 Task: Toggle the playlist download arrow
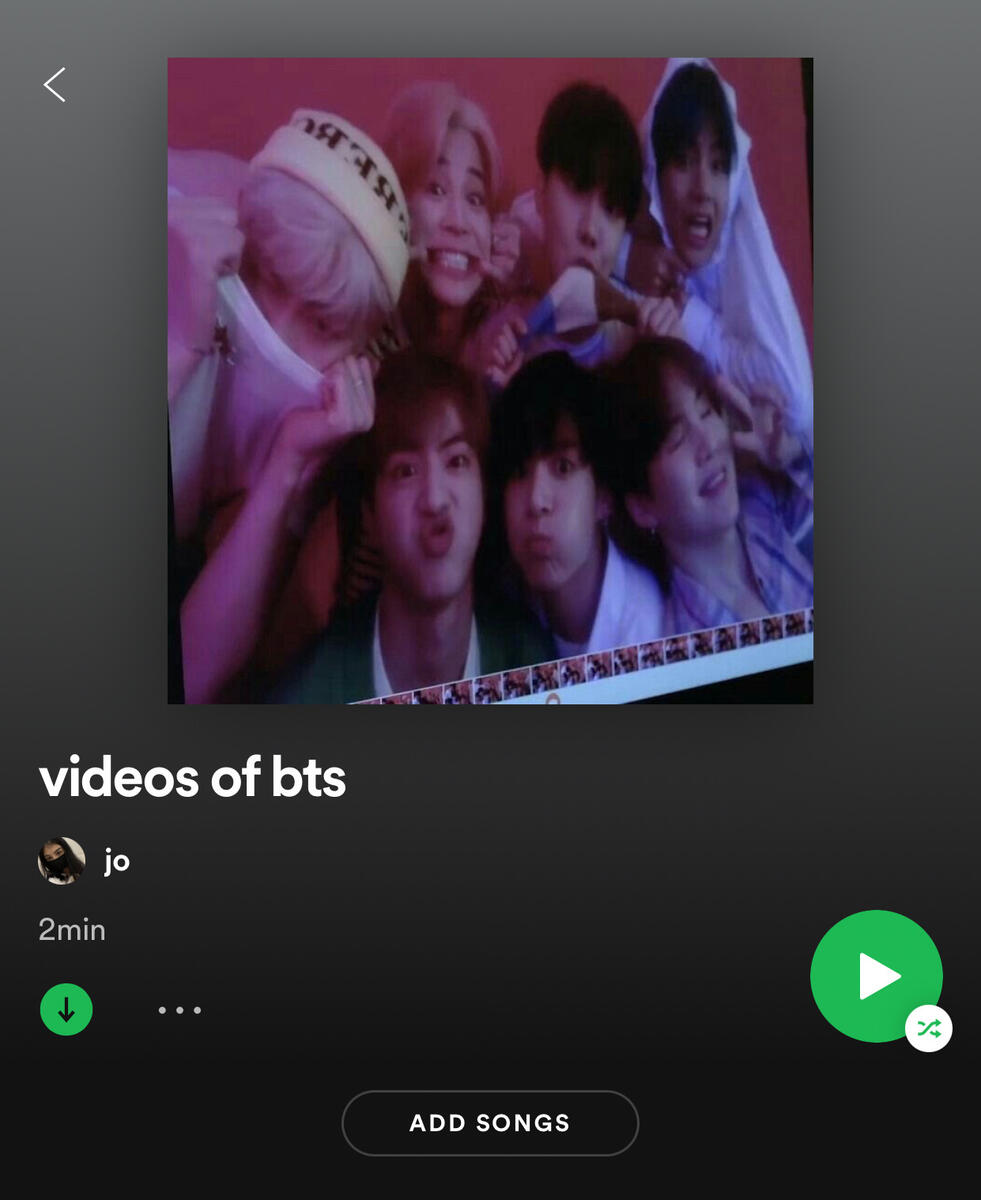(x=66, y=1010)
